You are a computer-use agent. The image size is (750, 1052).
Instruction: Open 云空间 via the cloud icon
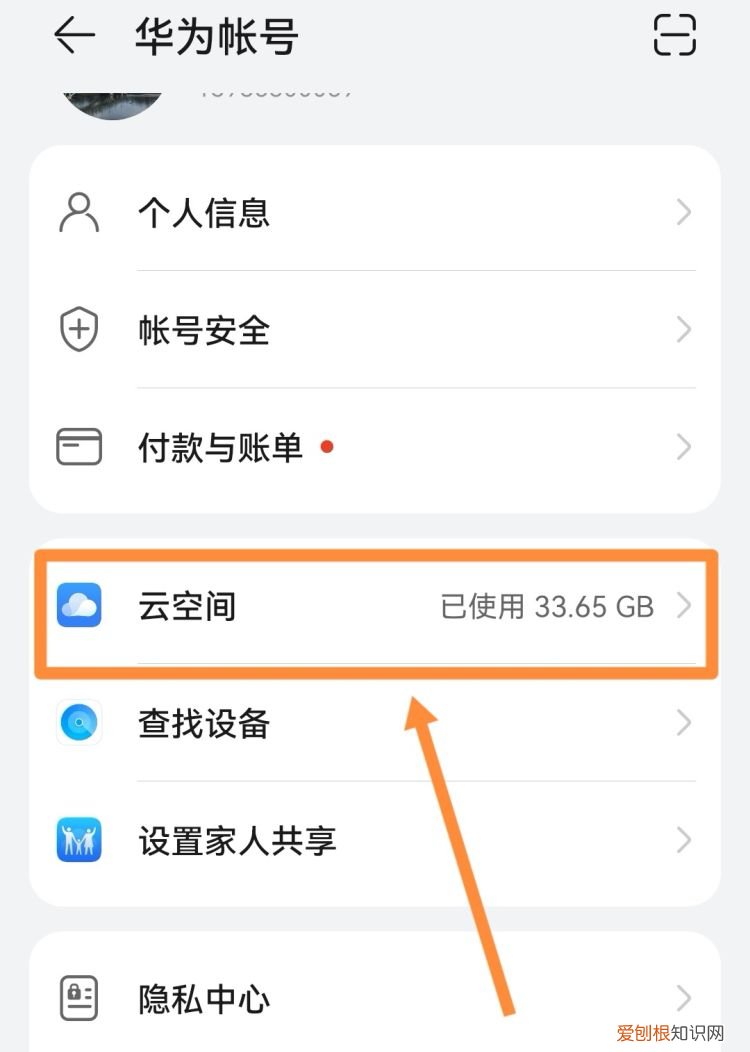pos(78,607)
